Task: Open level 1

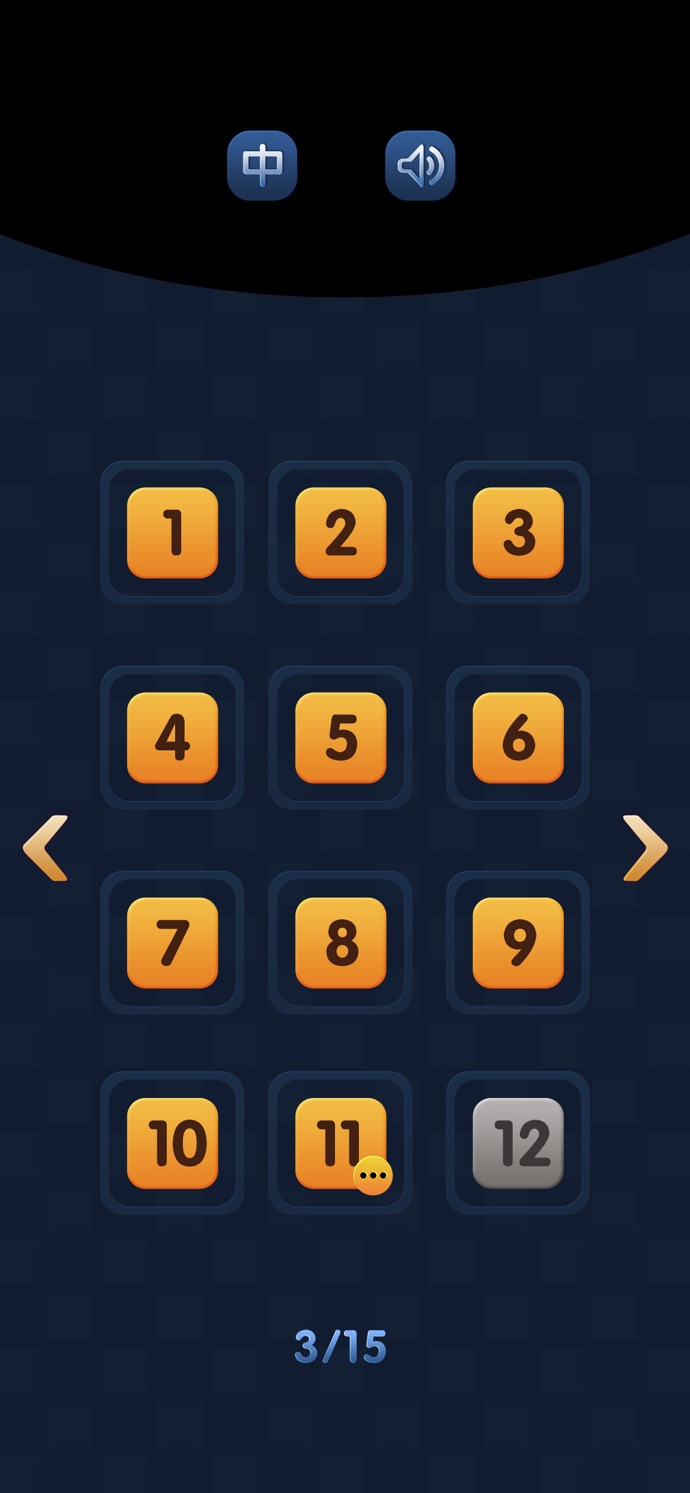Action: 172,532
